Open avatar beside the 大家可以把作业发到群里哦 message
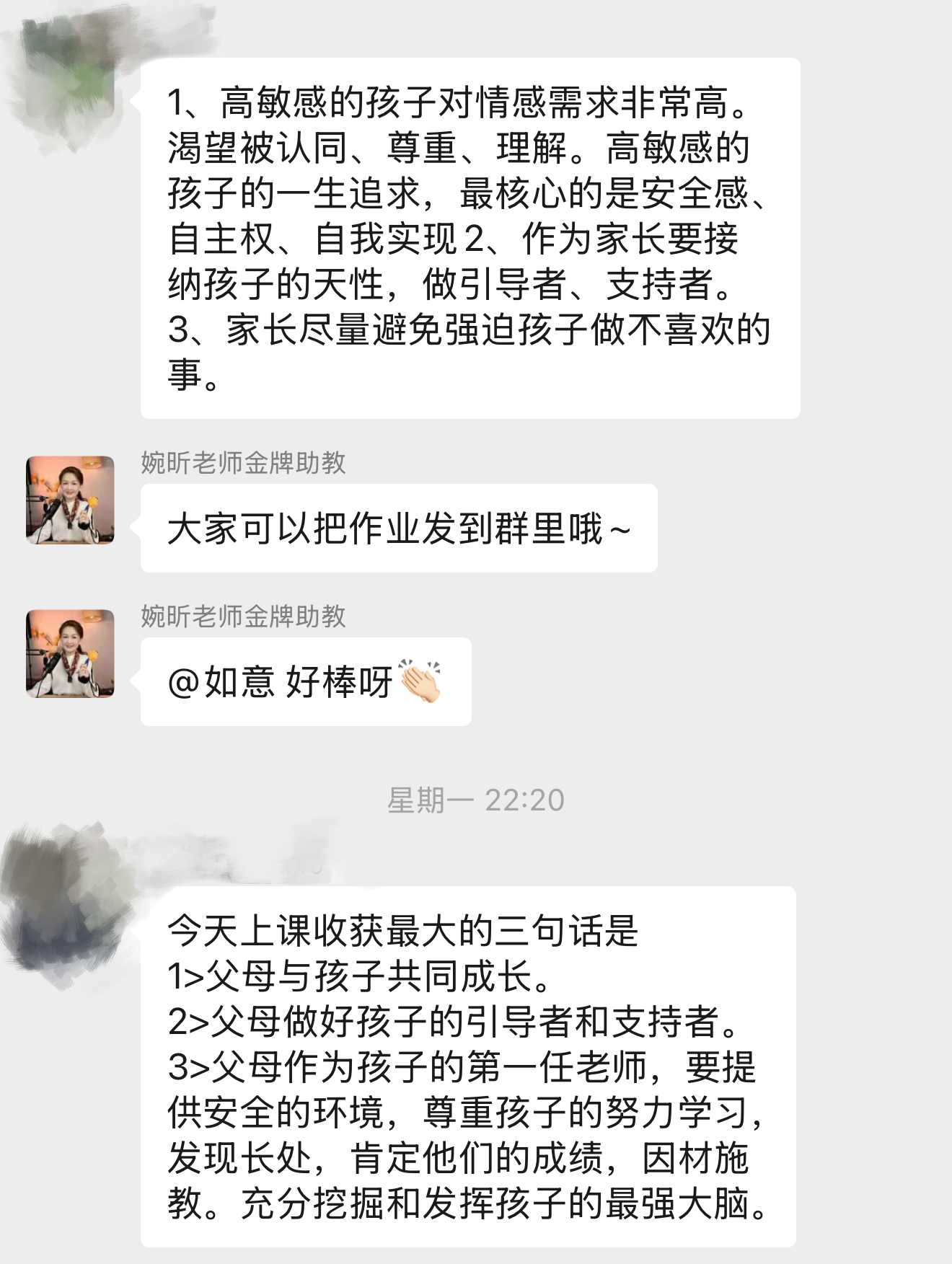Viewport: 952px width, 1264px height. point(70,500)
